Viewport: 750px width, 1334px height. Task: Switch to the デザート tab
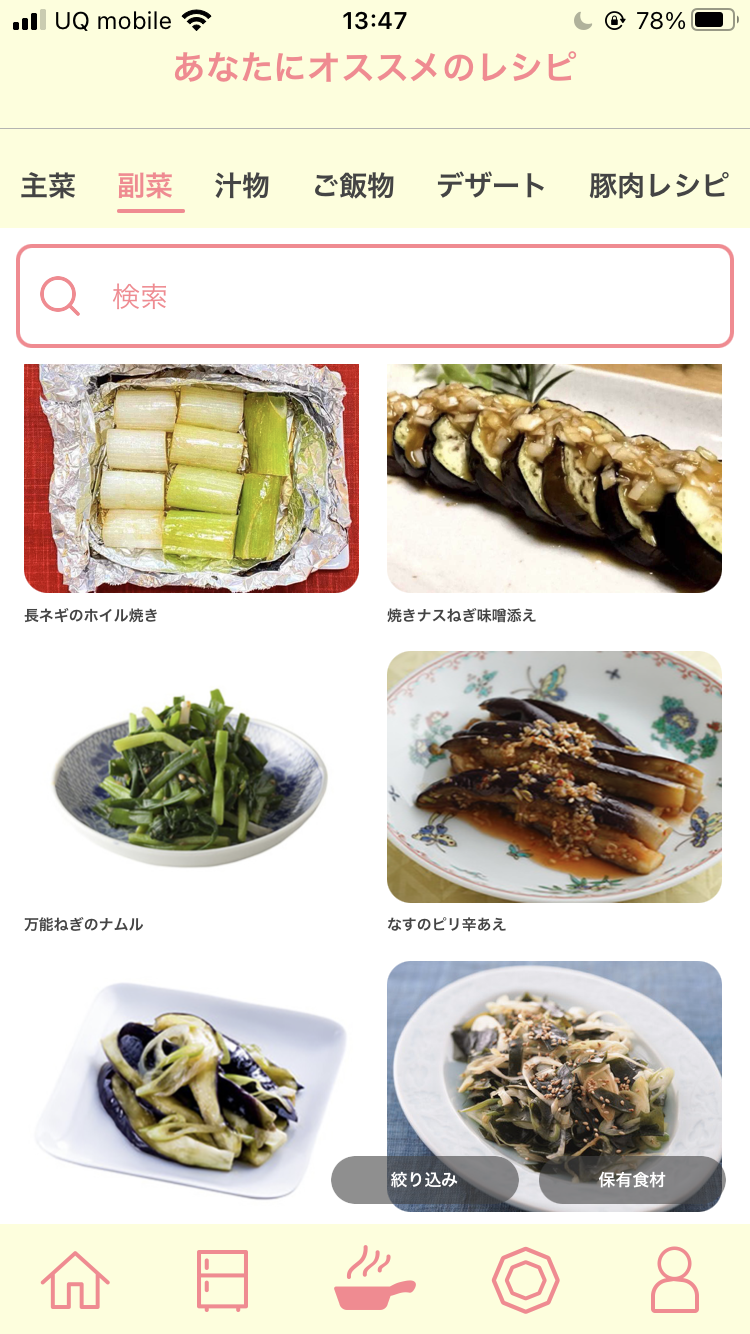pyautogui.click(x=490, y=186)
